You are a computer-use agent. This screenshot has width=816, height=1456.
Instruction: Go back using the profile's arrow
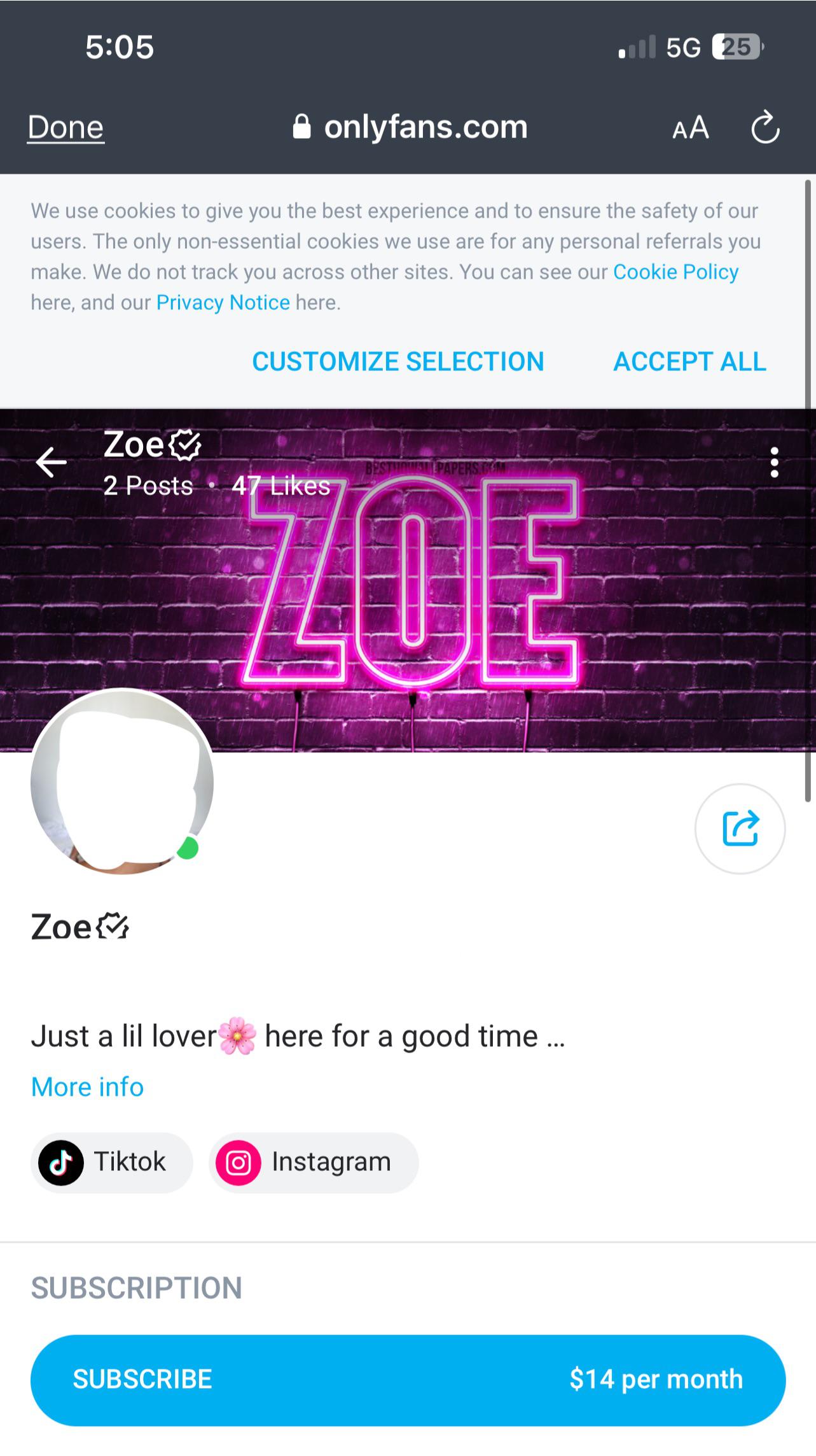pos(51,462)
